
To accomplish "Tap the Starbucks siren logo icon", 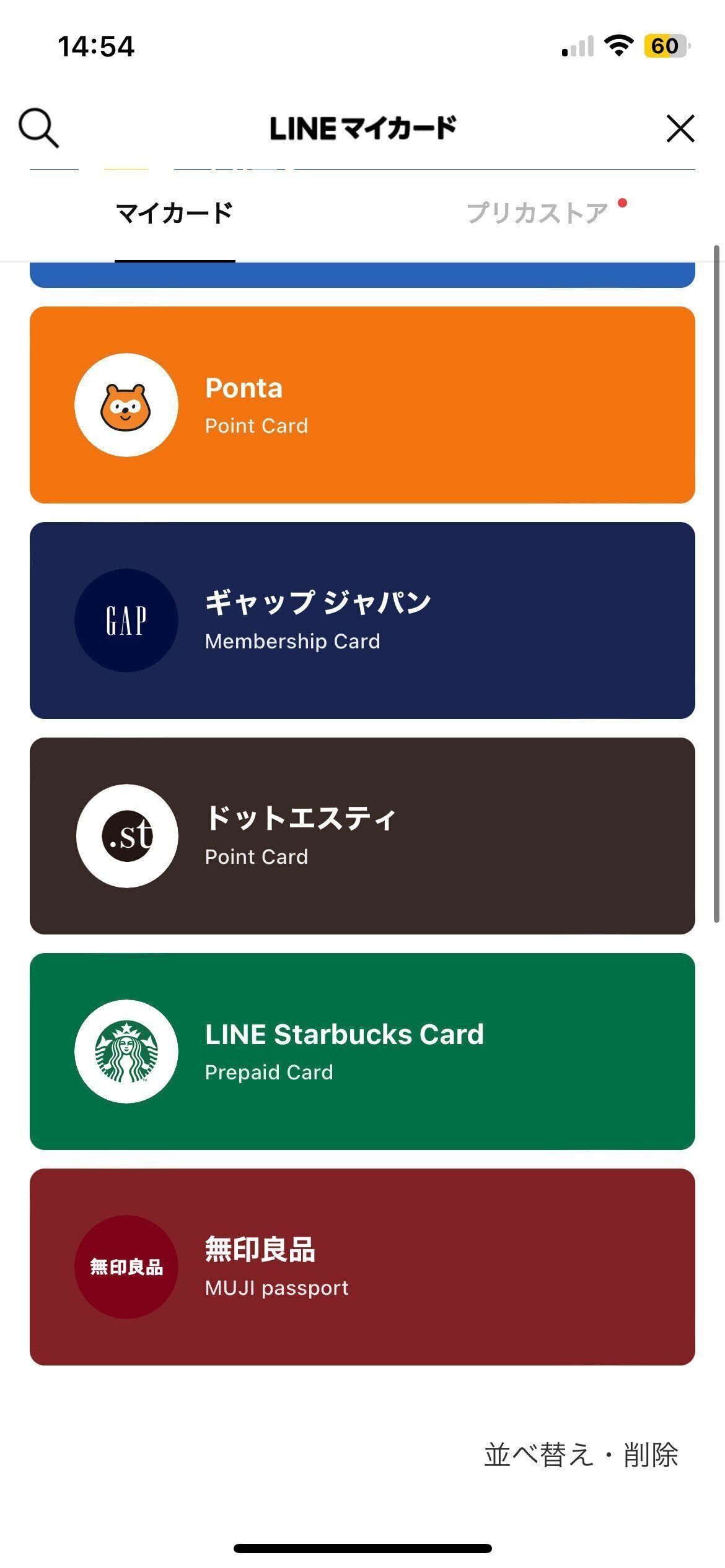I will point(126,1050).
